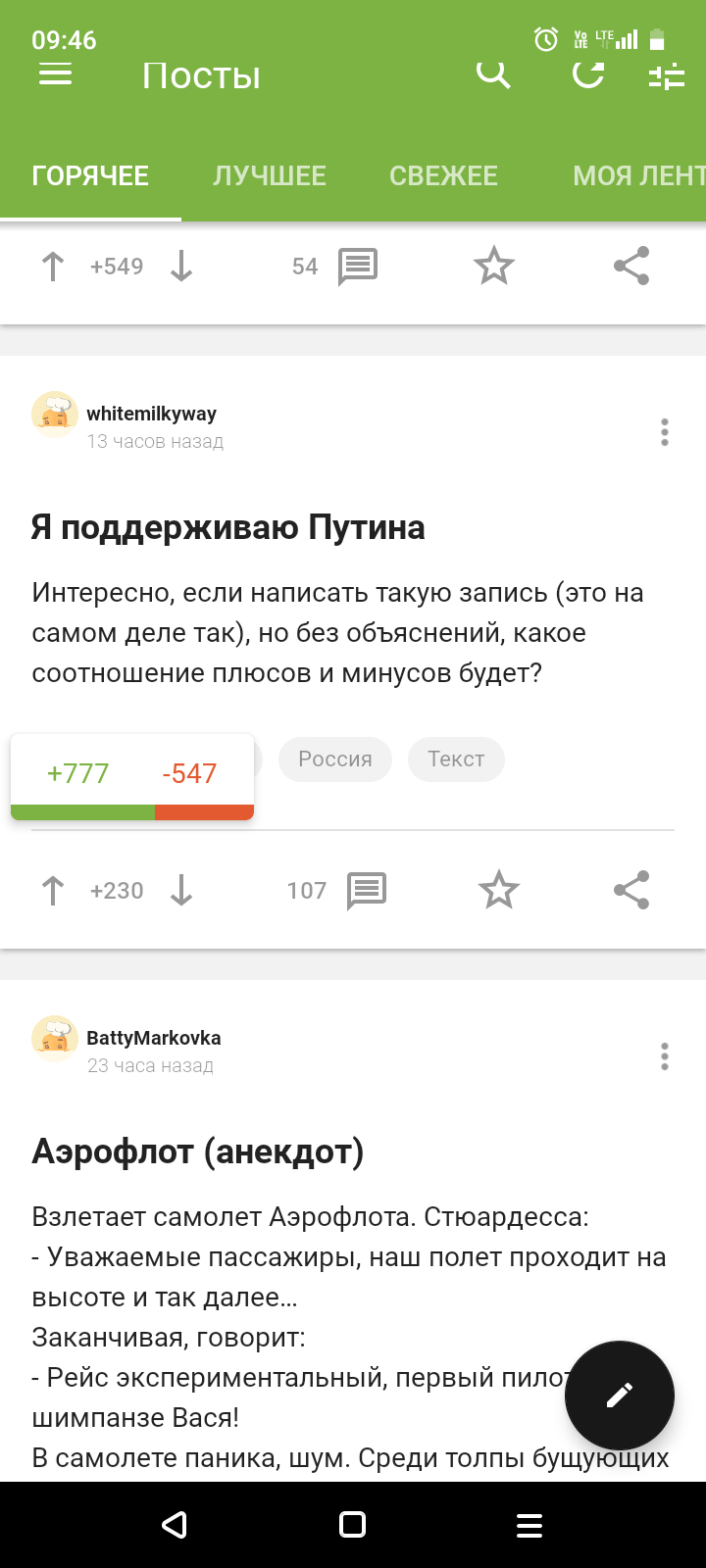Open feed filter settings
Screen dimensions: 706x1568
pos(667,75)
